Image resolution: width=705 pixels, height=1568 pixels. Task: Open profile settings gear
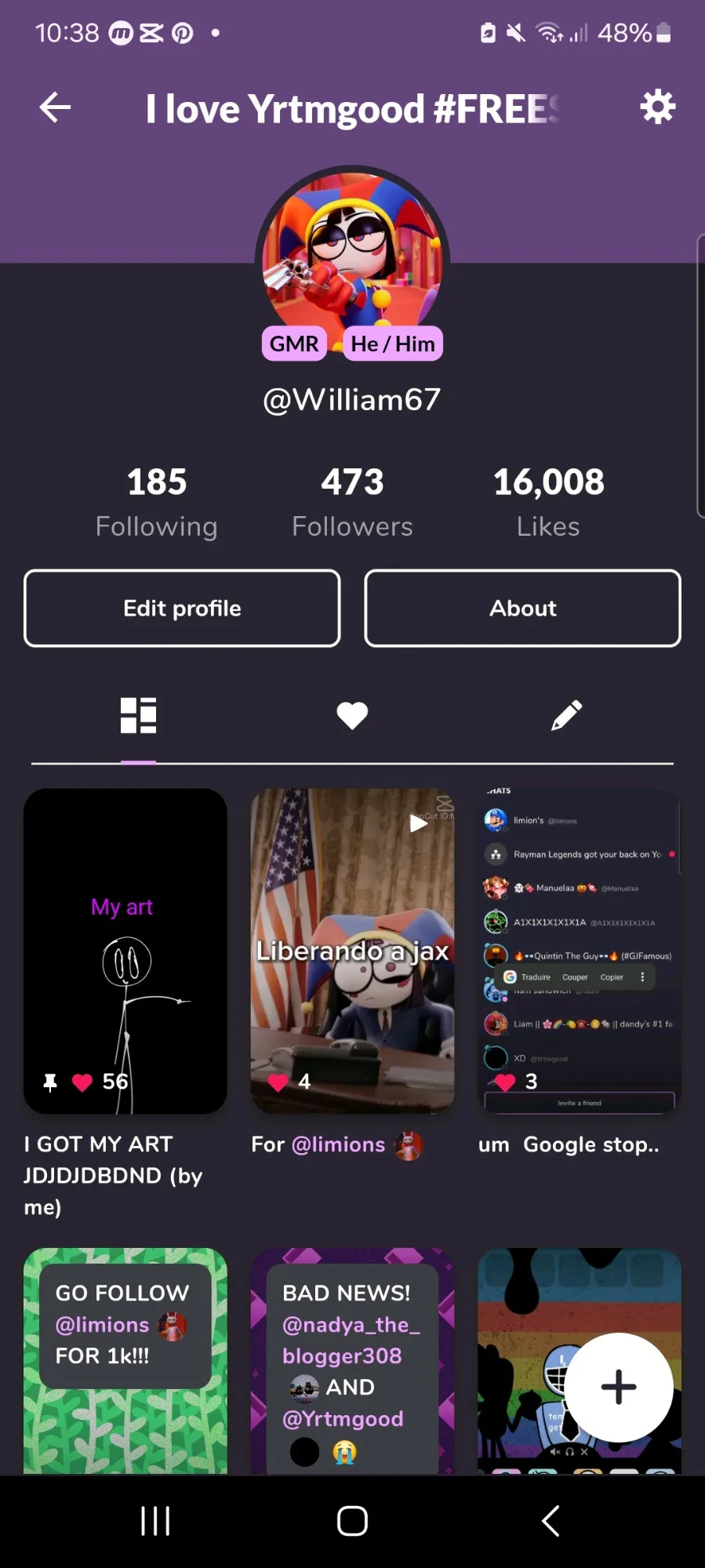(x=657, y=107)
